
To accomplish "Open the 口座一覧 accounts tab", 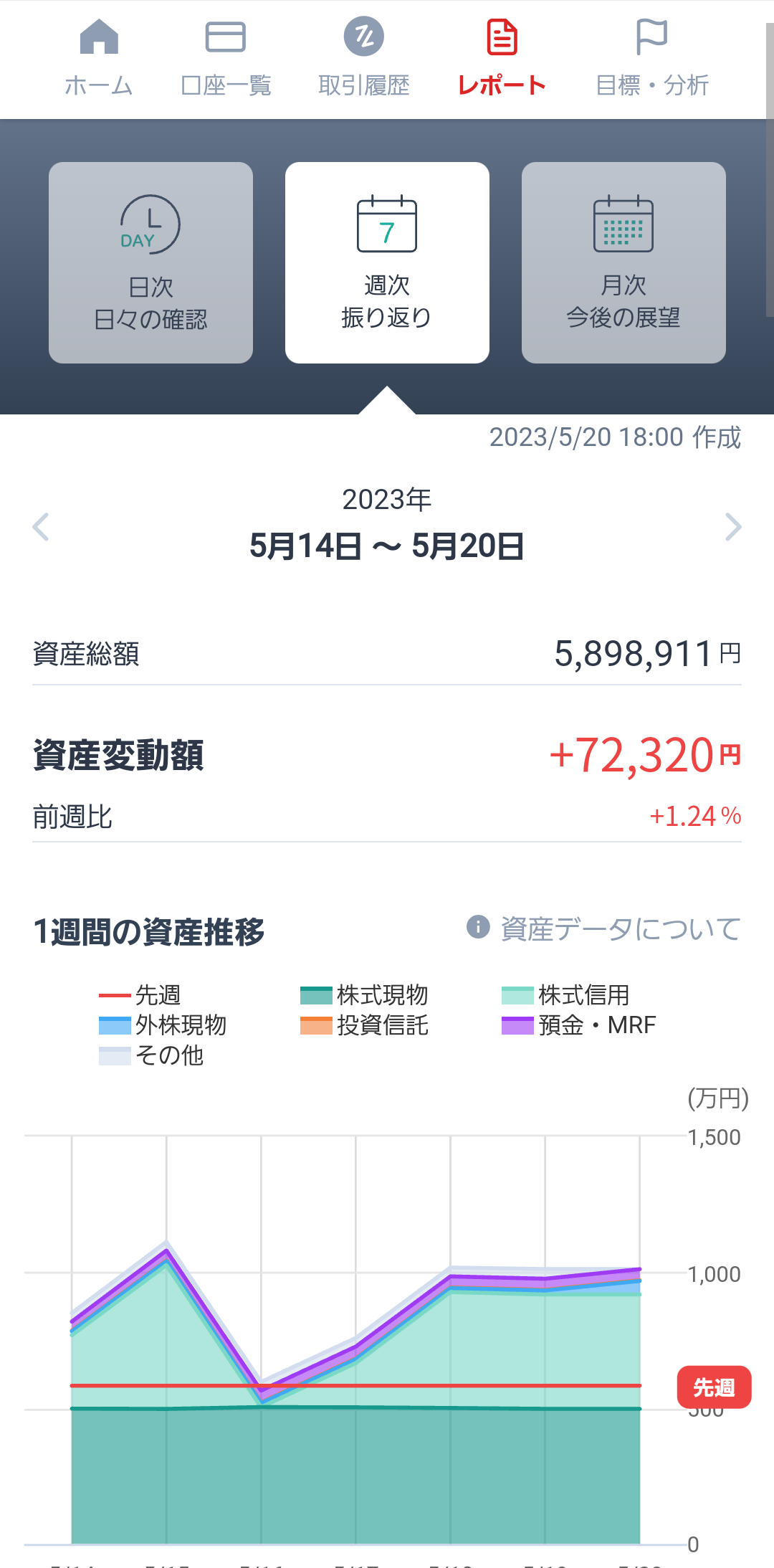I will point(226,57).
